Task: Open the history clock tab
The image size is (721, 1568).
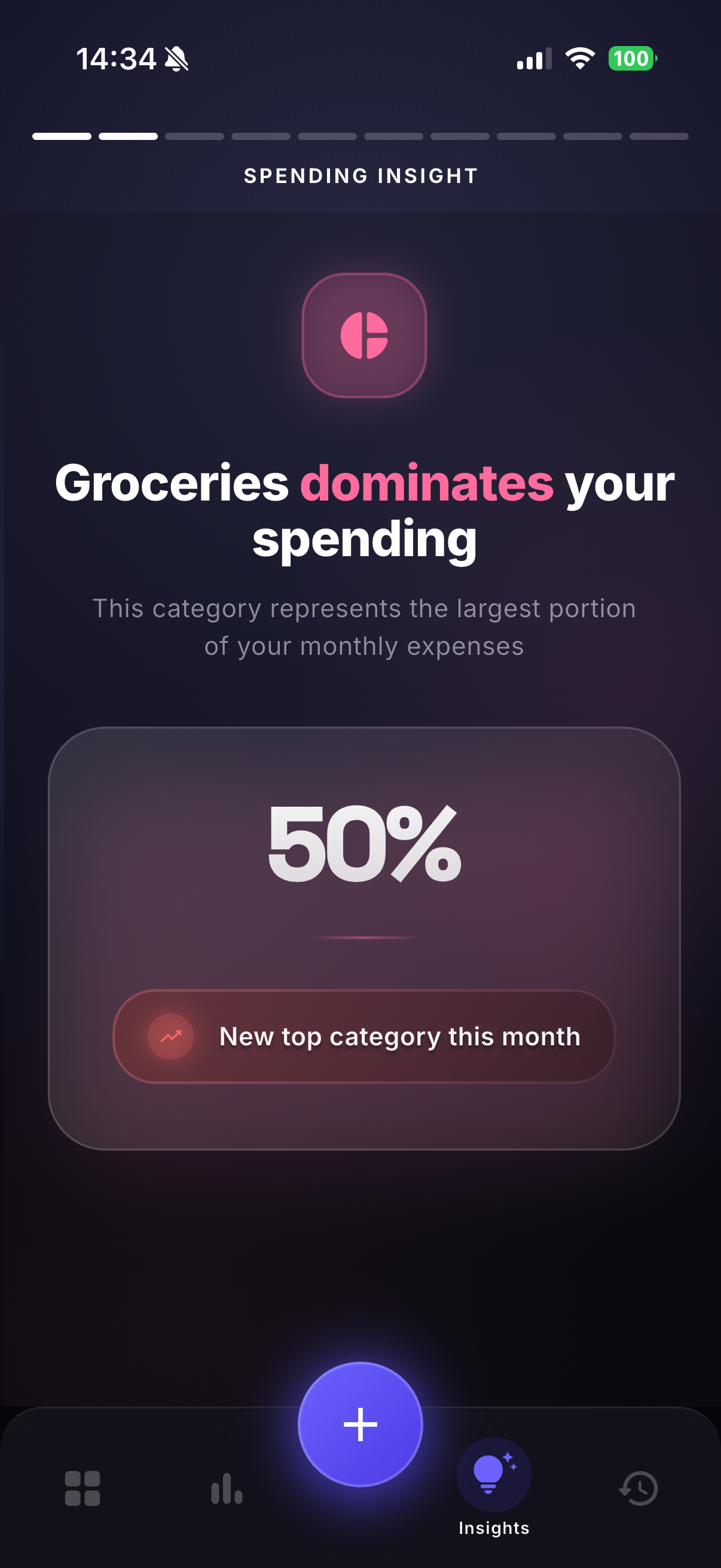Action: coord(638,1488)
